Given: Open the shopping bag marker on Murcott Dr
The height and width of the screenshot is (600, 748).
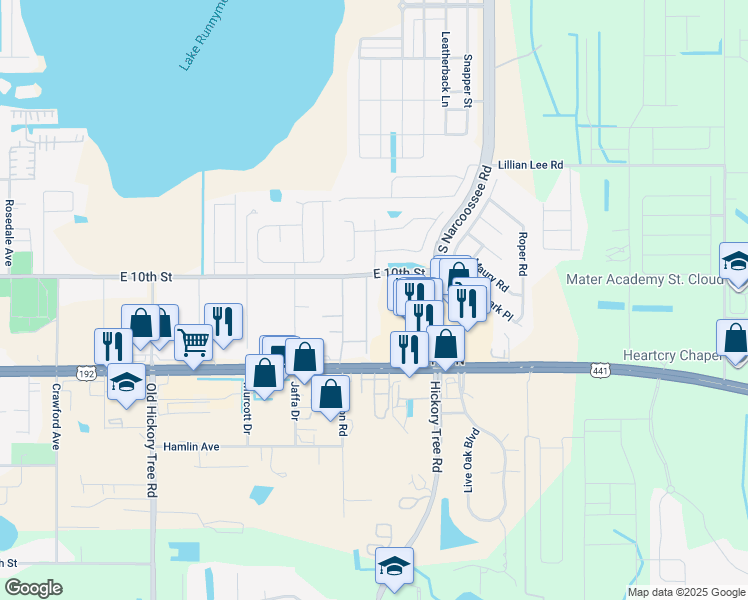Looking at the screenshot, I should pyautogui.click(x=264, y=373).
